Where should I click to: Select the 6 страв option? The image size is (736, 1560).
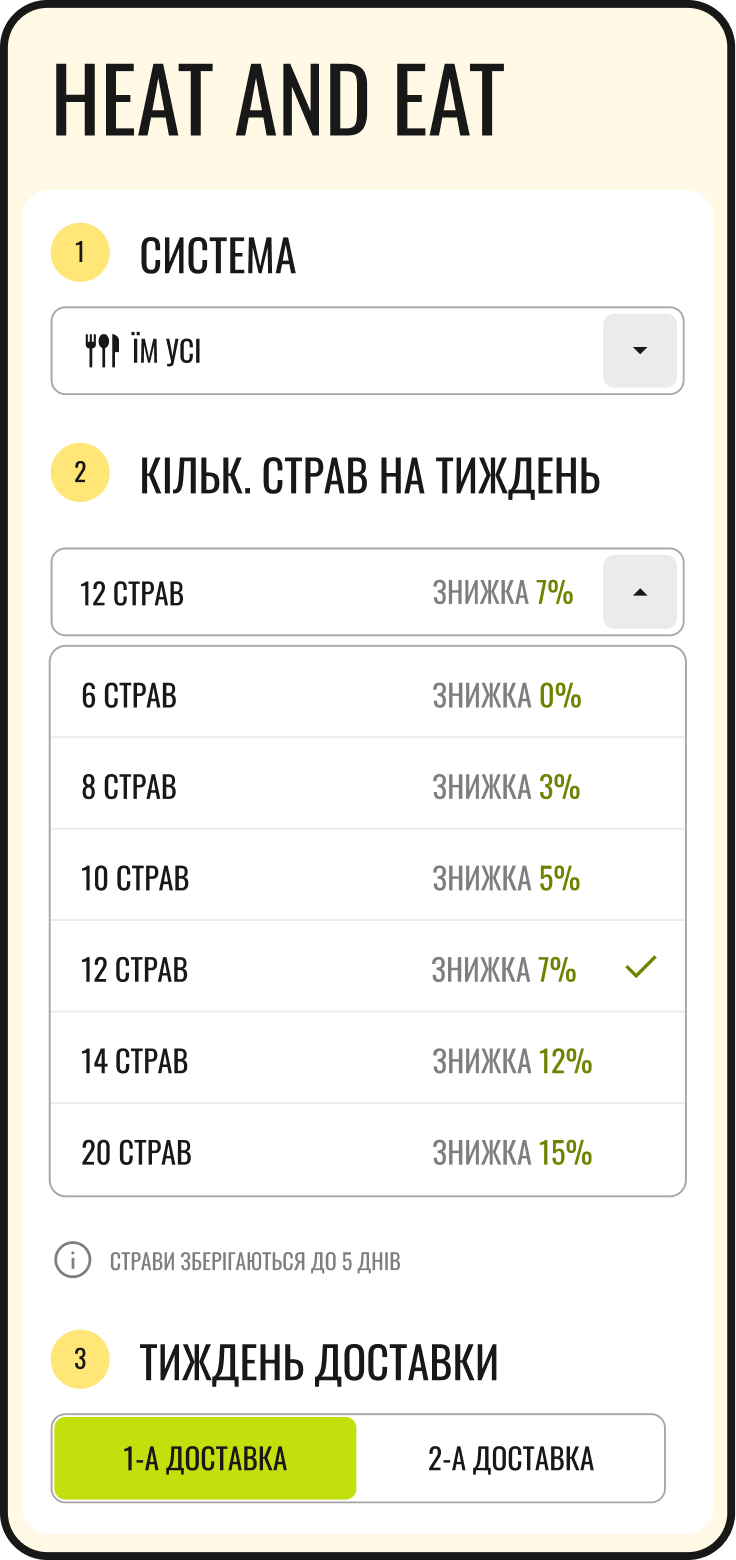click(x=367, y=694)
